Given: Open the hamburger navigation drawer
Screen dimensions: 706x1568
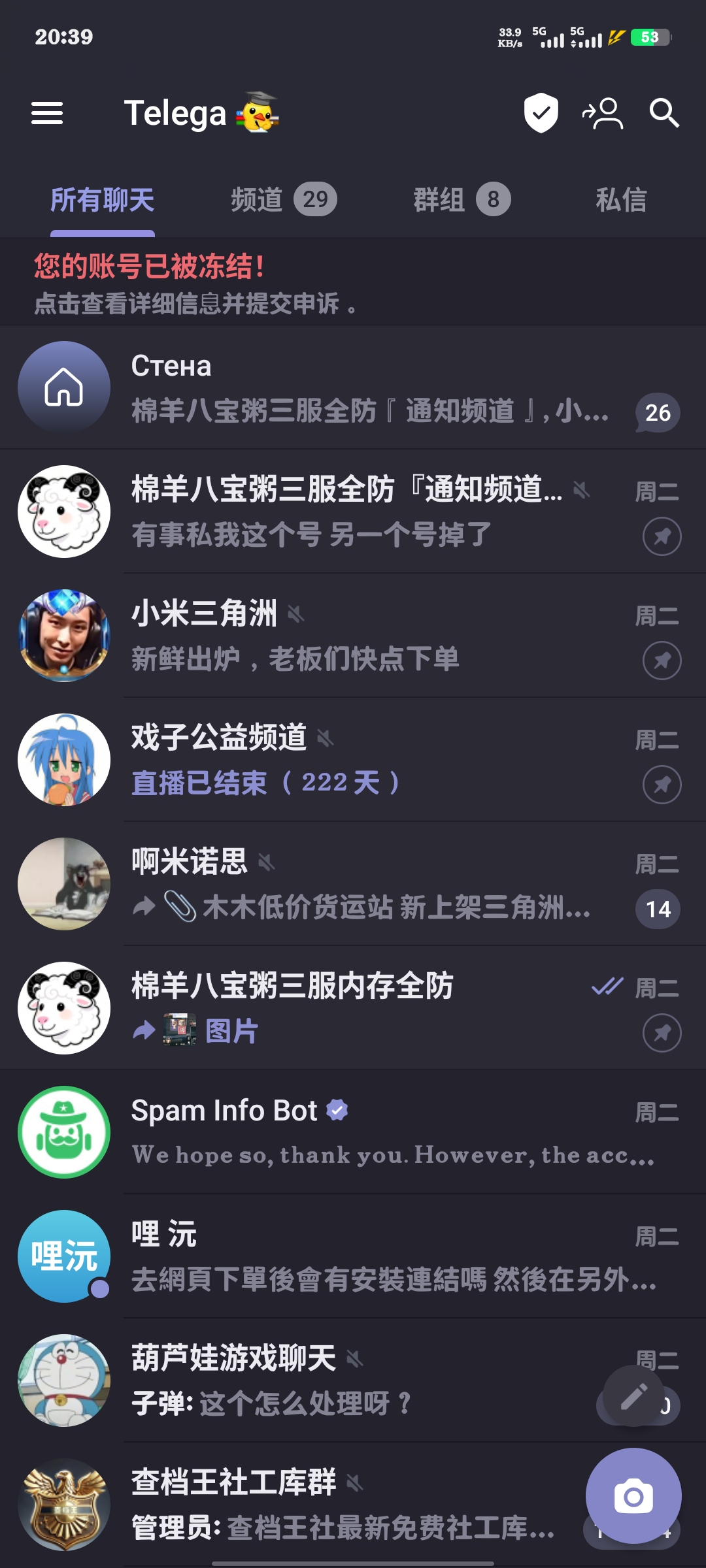Looking at the screenshot, I should click(47, 113).
